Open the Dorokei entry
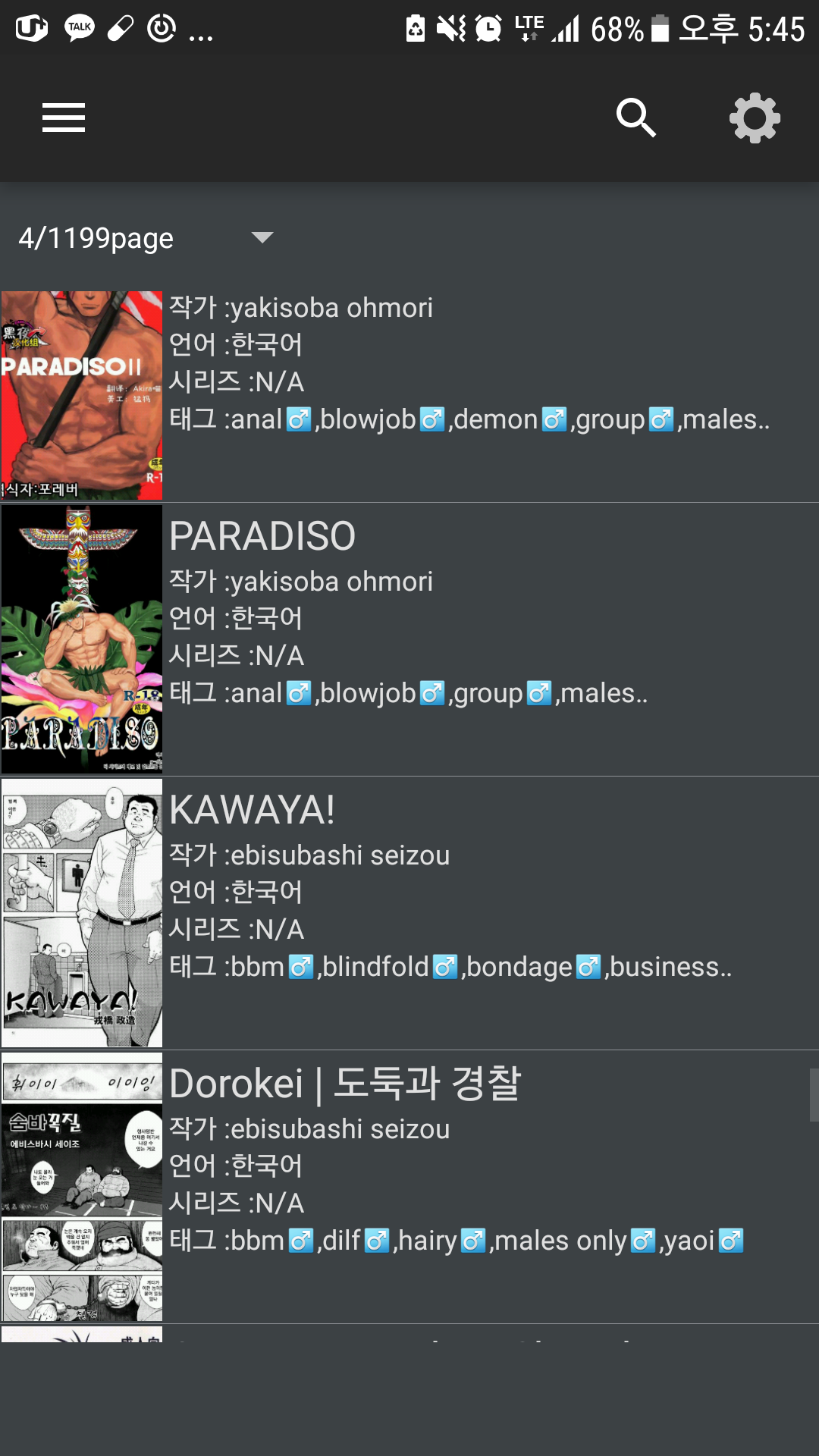The width and height of the screenshot is (819, 1456). [409, 1187]
